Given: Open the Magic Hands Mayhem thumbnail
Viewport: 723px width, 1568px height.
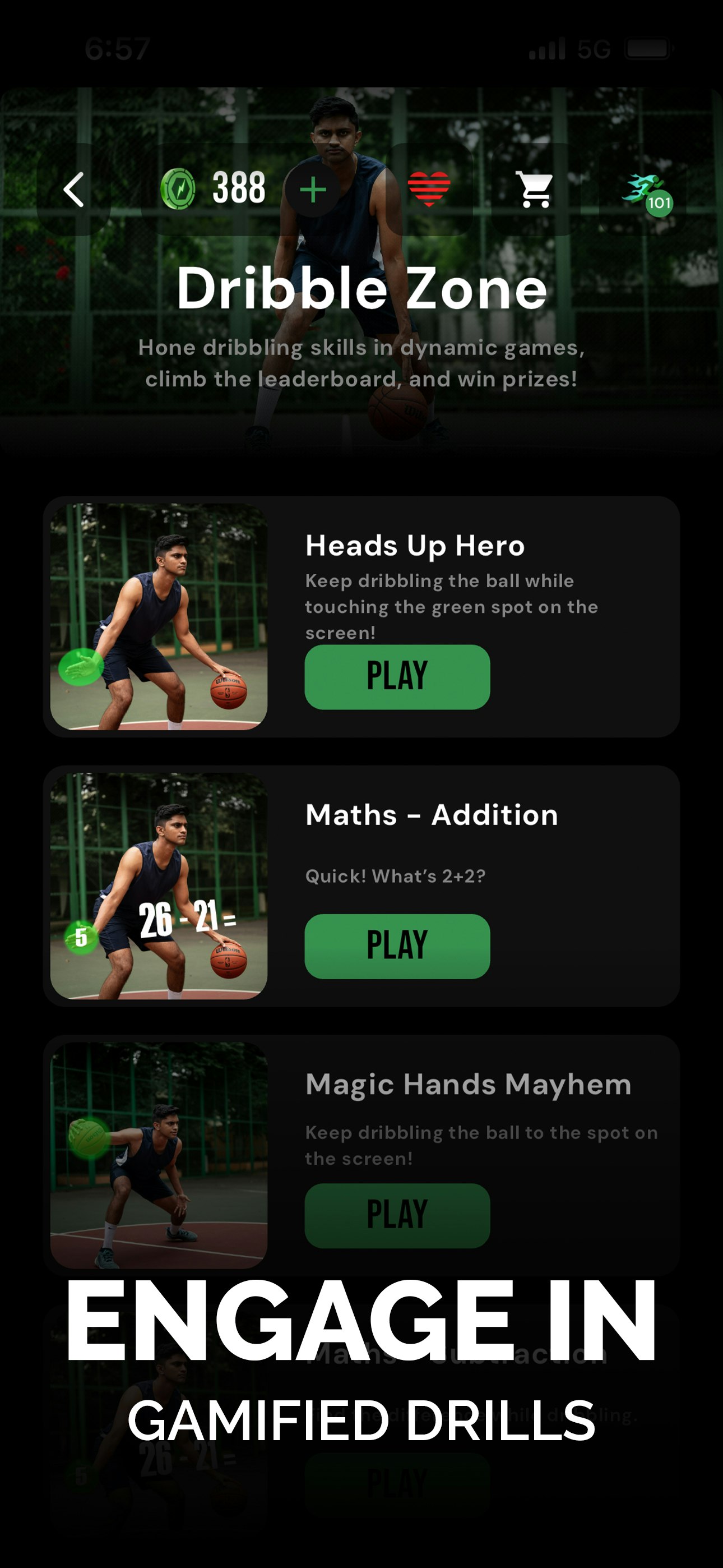Looking at the screenshot, I should click(159, 1155).
